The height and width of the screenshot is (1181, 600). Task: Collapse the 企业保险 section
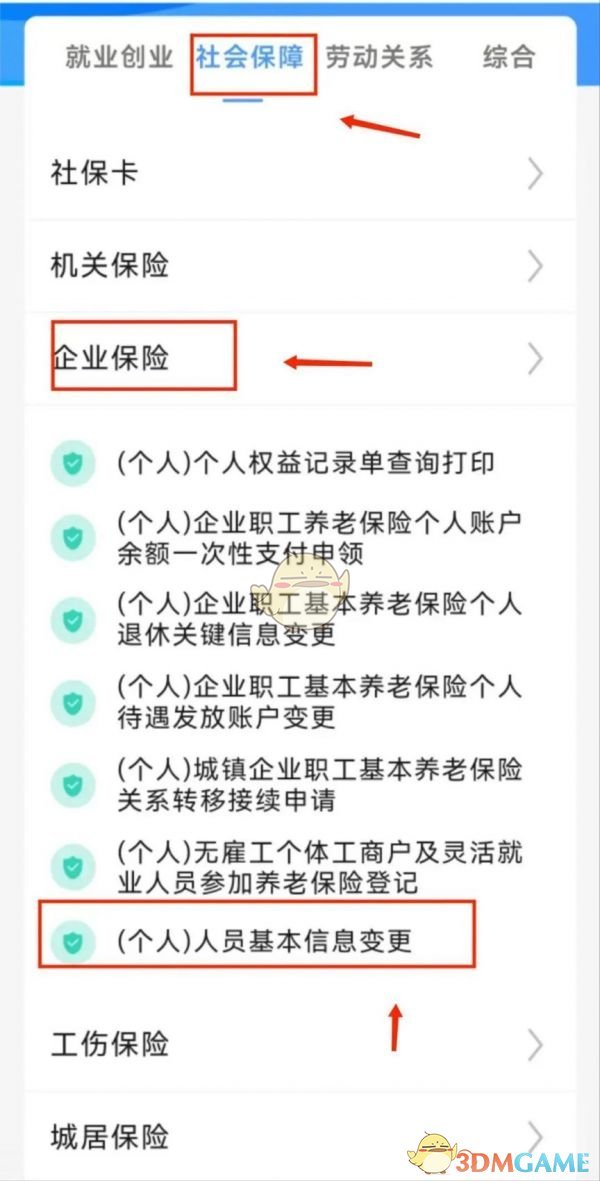click(300, 358)
